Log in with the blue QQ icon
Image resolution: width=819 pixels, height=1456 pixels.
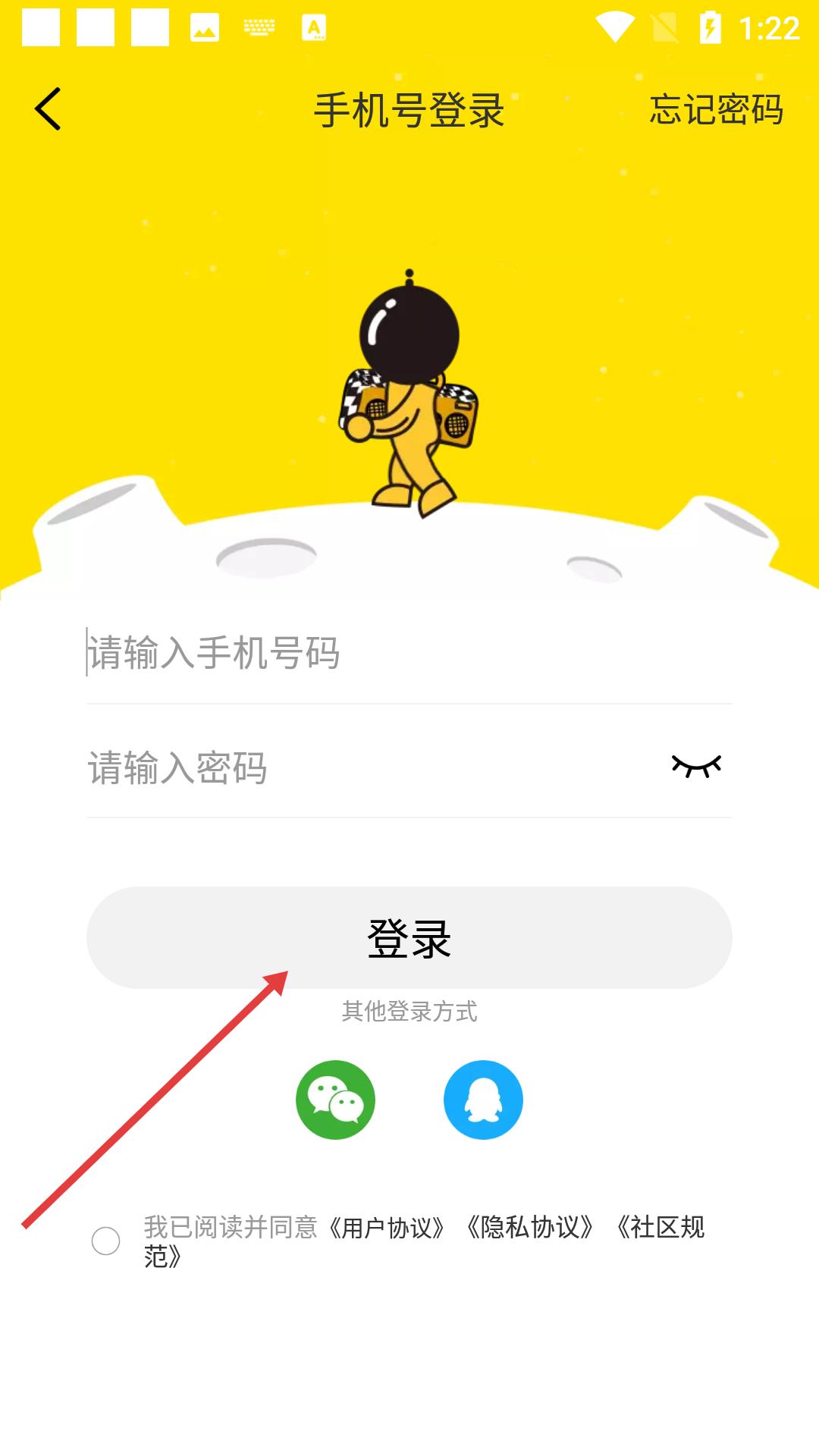(x=483, y=1100)
